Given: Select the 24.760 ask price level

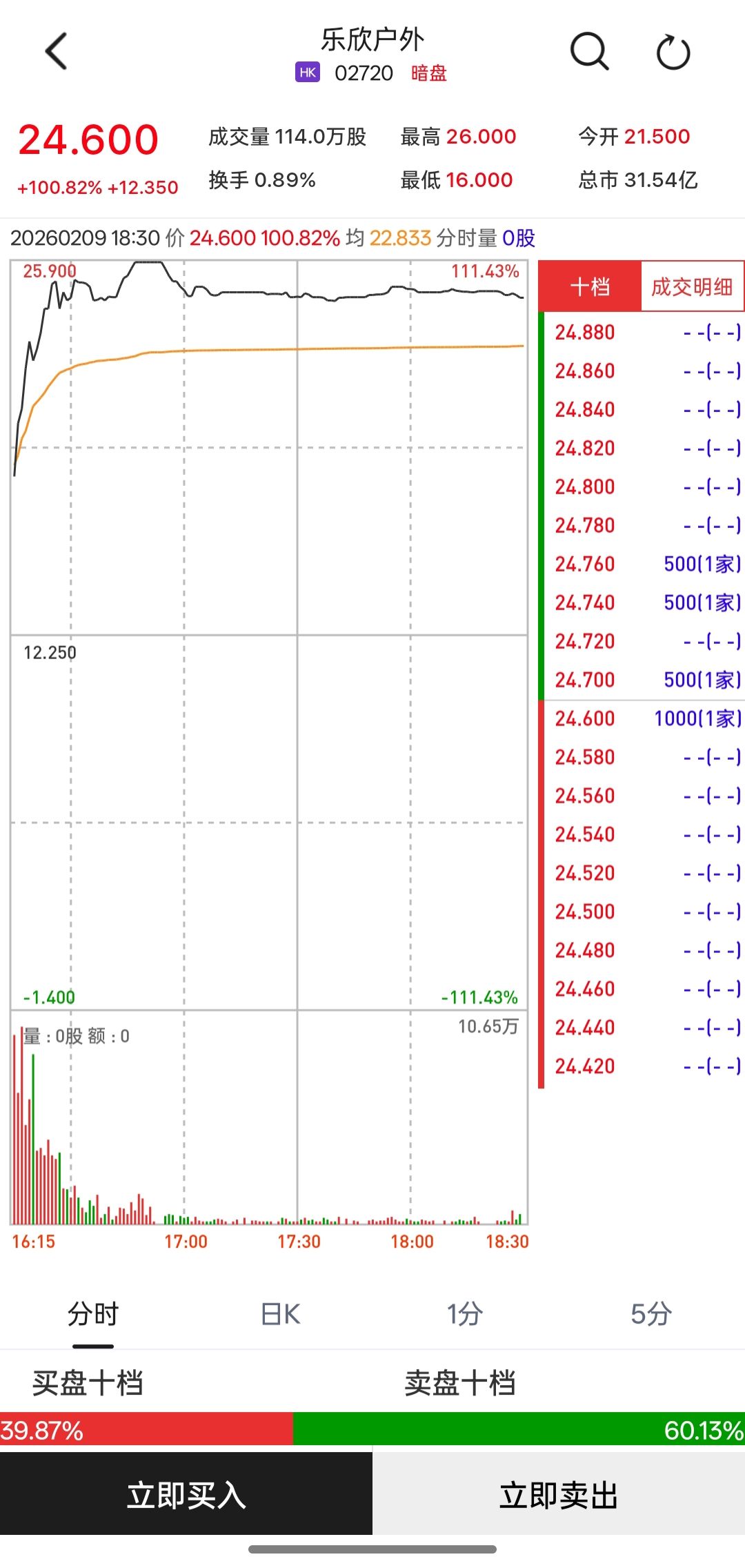Looking at the screenshot, I should coord(642,564).
